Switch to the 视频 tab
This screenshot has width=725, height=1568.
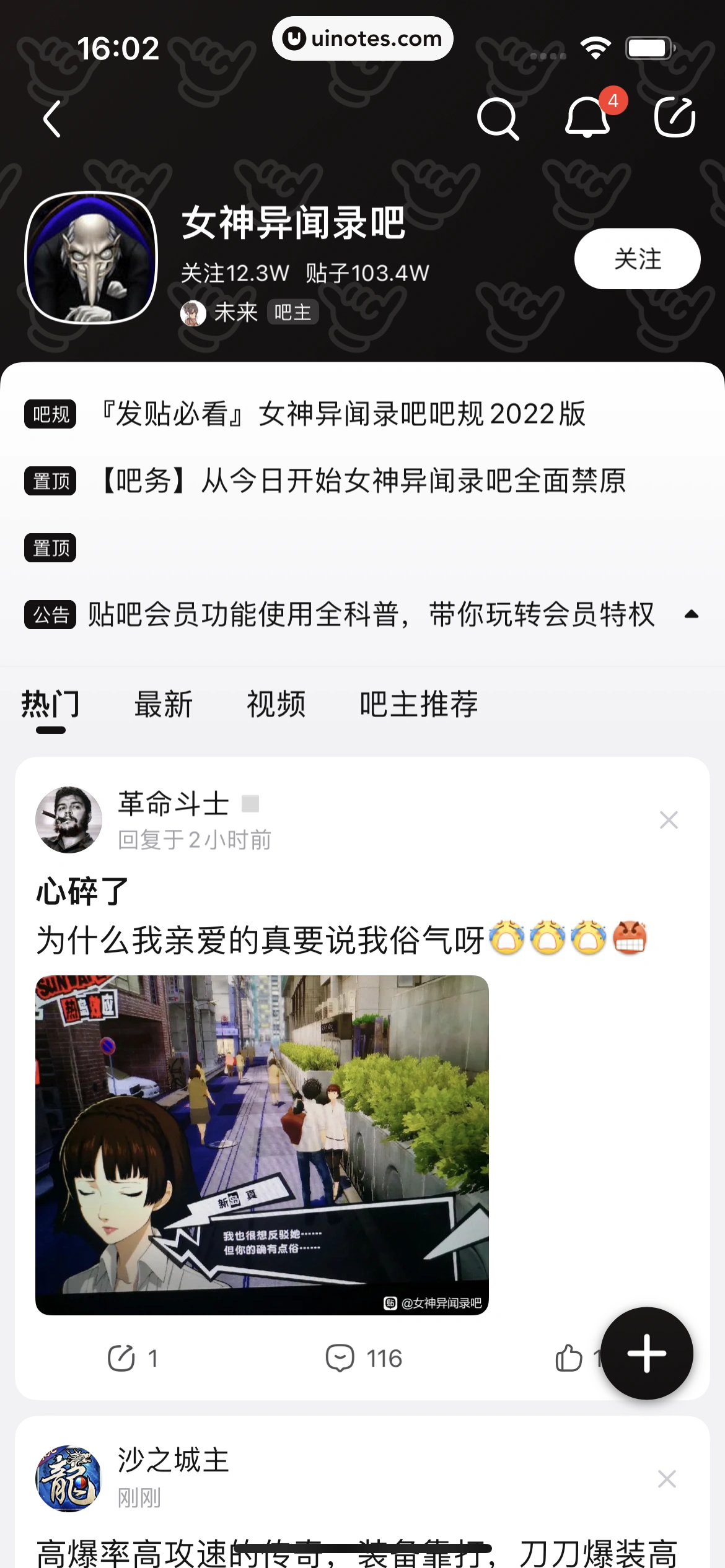(276, 705)
